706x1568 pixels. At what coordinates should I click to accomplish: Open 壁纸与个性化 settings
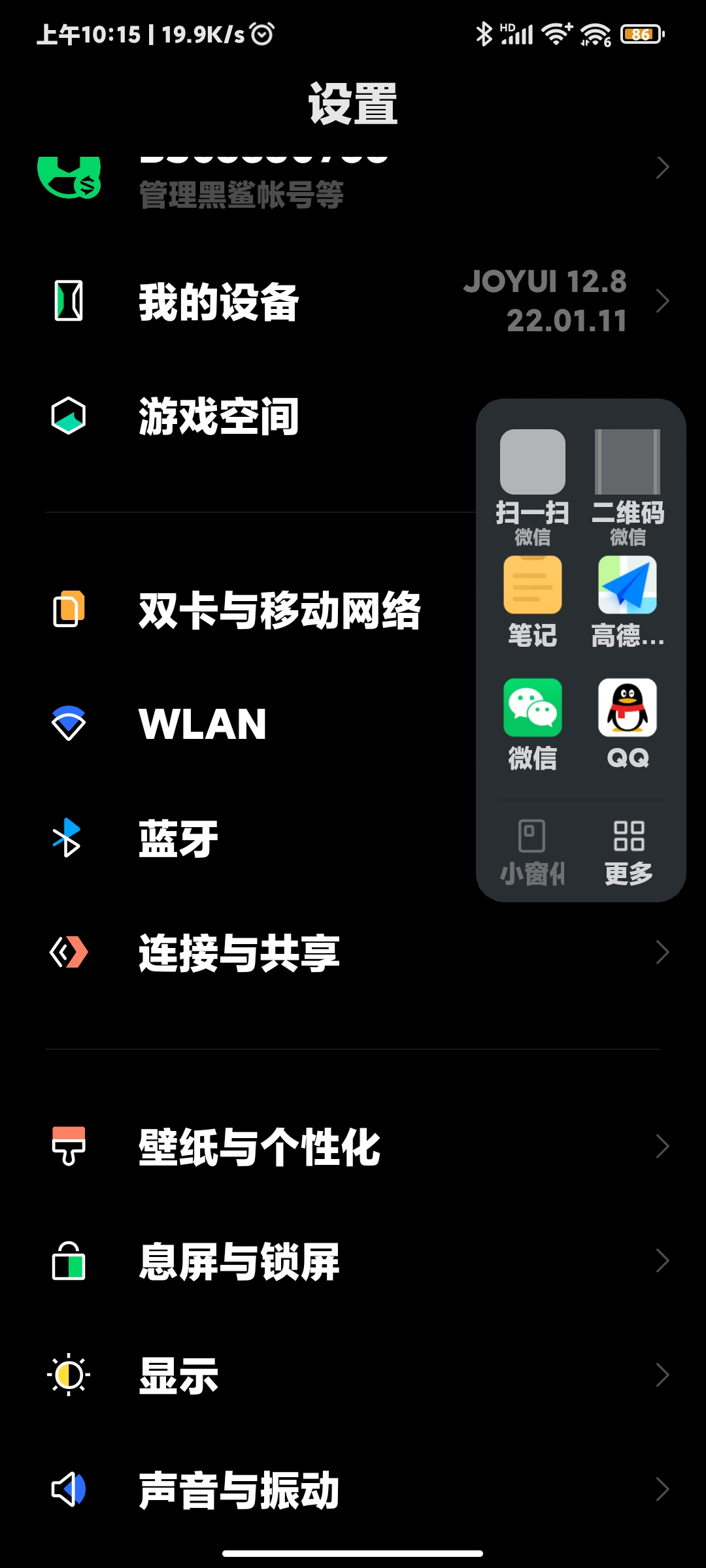click(x=353, y=1147)
